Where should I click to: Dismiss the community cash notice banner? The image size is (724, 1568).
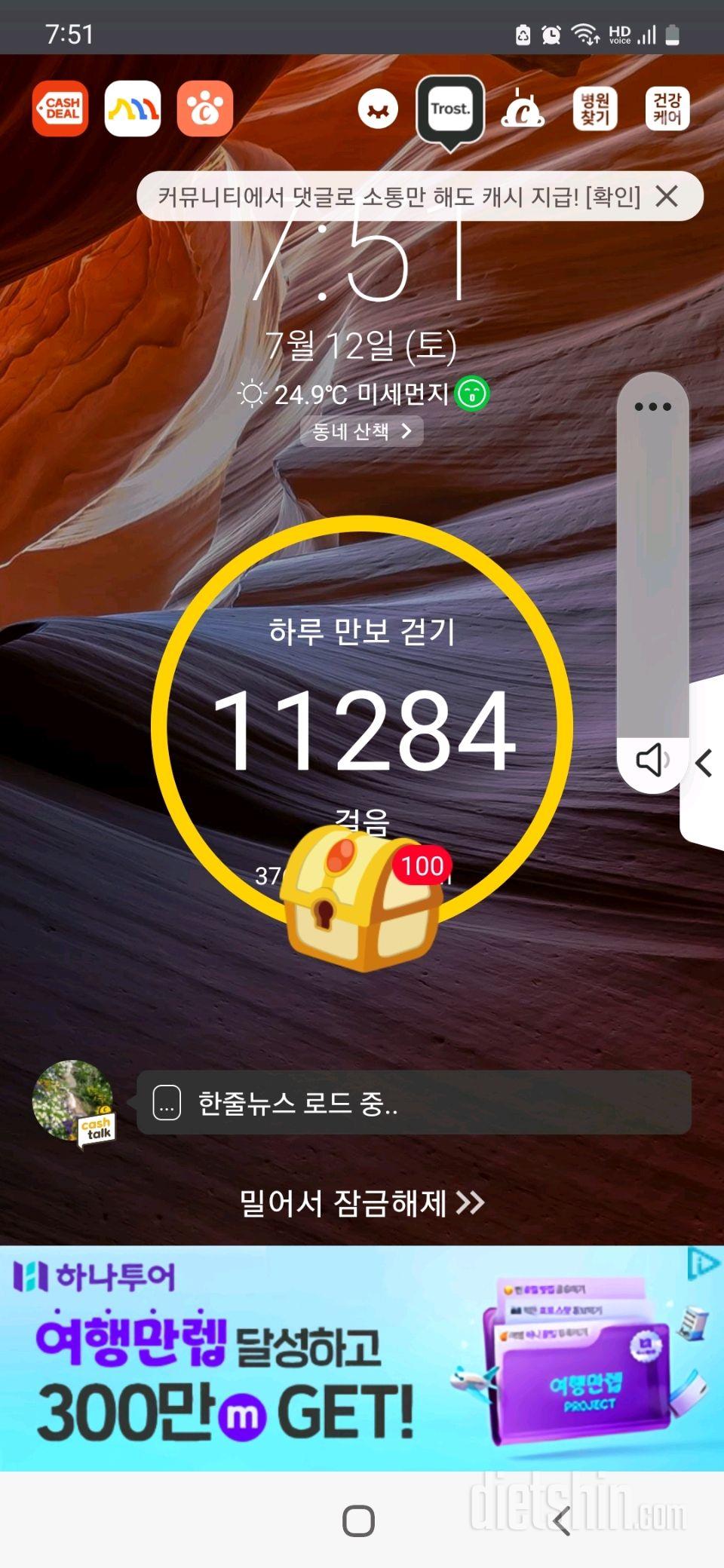click(x=667, y=197)
